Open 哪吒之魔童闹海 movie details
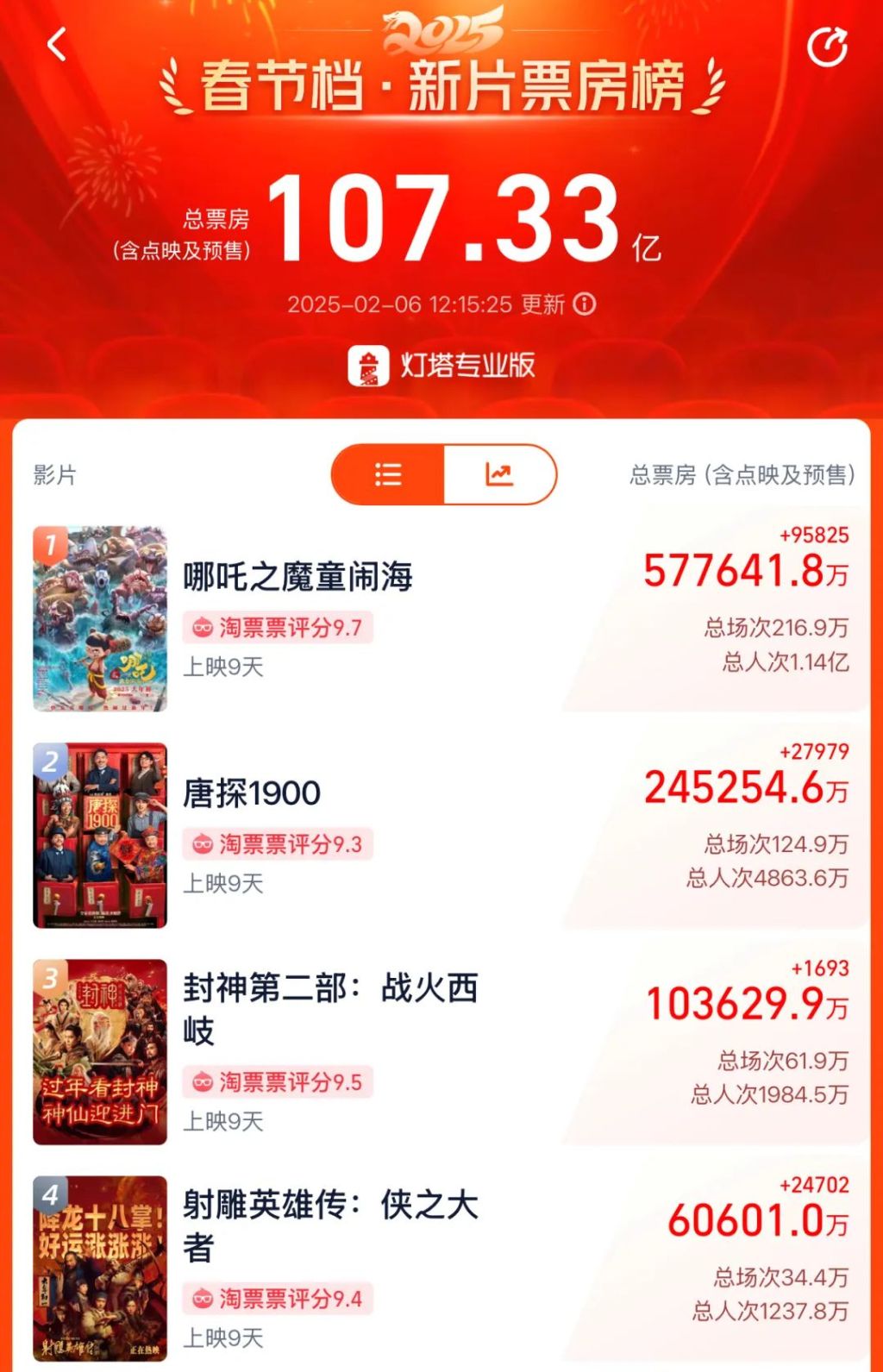 point(297,577)
